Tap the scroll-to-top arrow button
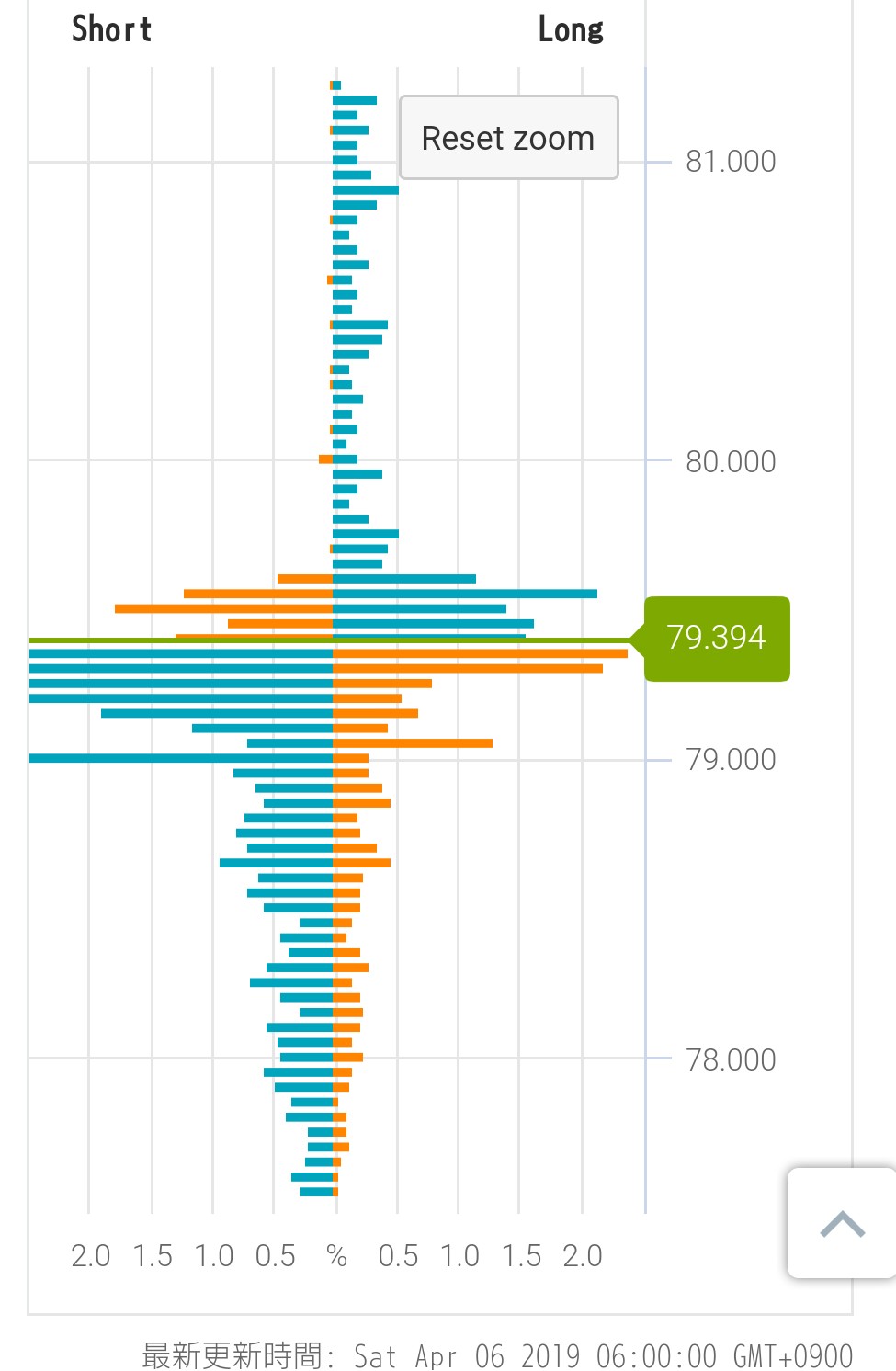The height and width of the screenshot is (1371, 896). coord(842,1223)
